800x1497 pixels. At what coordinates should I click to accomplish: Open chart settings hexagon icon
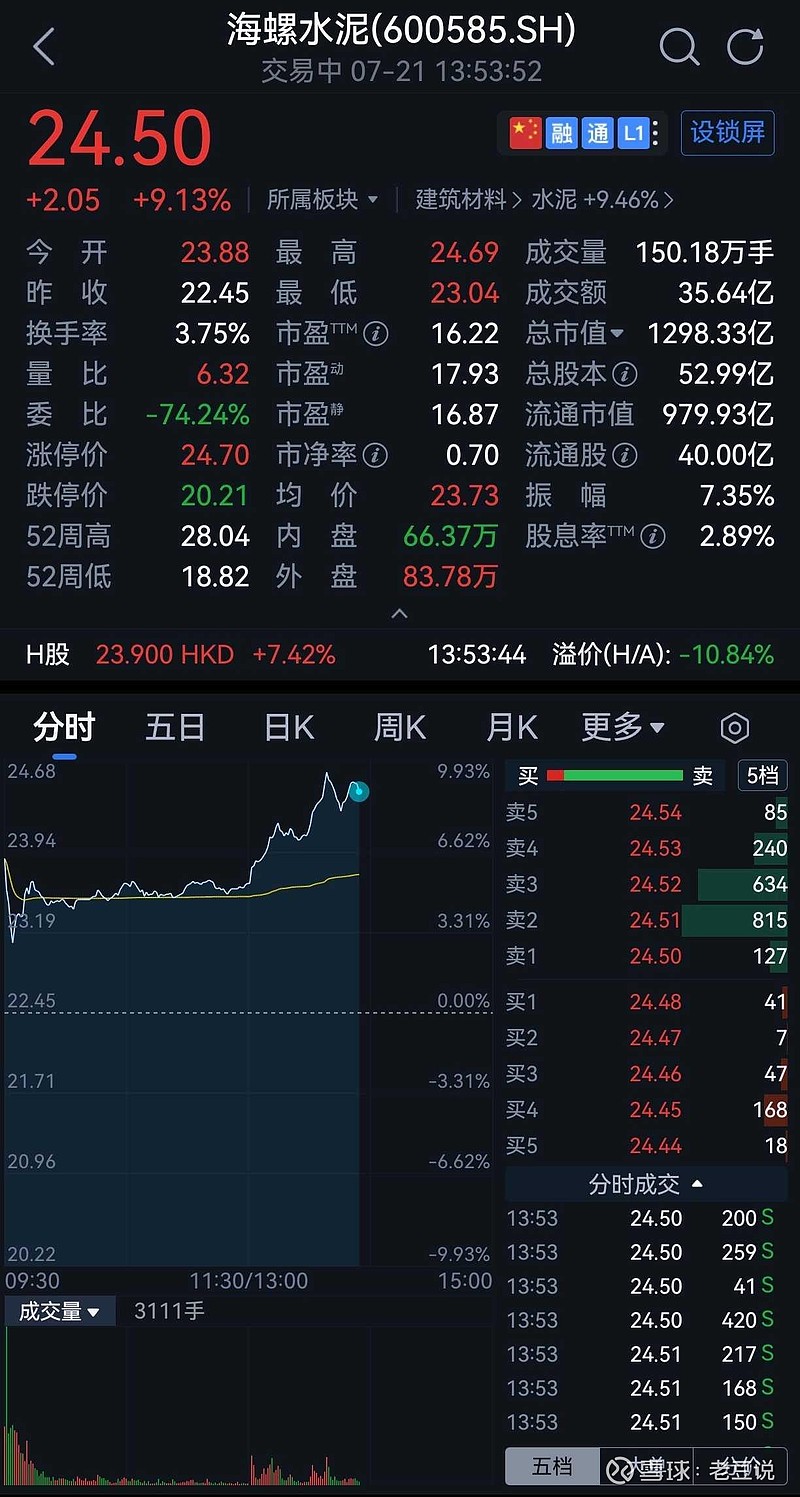coord(735,728)
